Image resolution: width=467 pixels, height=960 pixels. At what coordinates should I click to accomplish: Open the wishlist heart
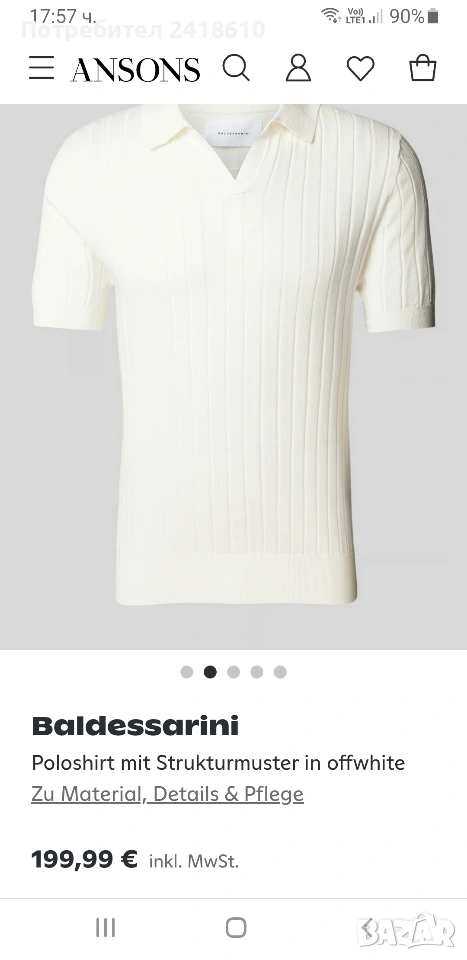pos(361,69)
